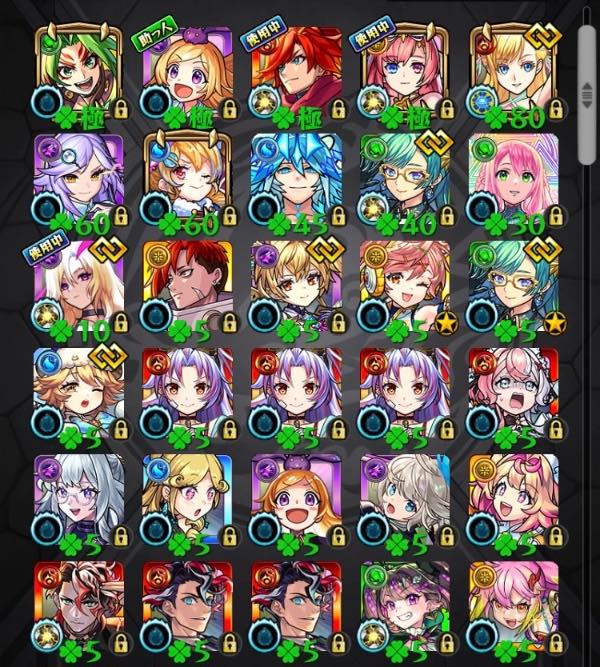
Task: Pick the ice-blue haired monster with luck 45
Action: point(297,181)
